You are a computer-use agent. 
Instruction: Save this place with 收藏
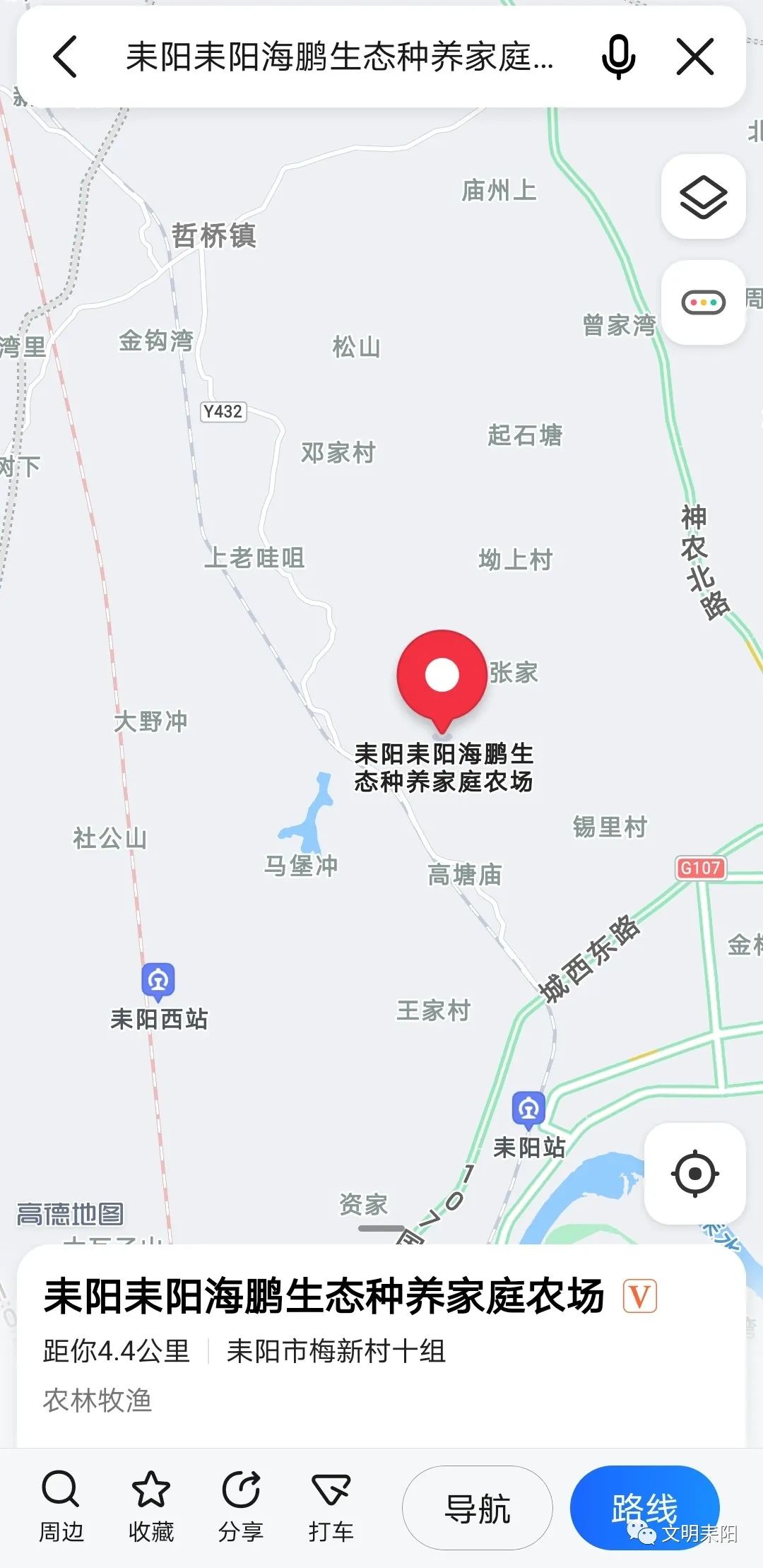click(151, 1507)
